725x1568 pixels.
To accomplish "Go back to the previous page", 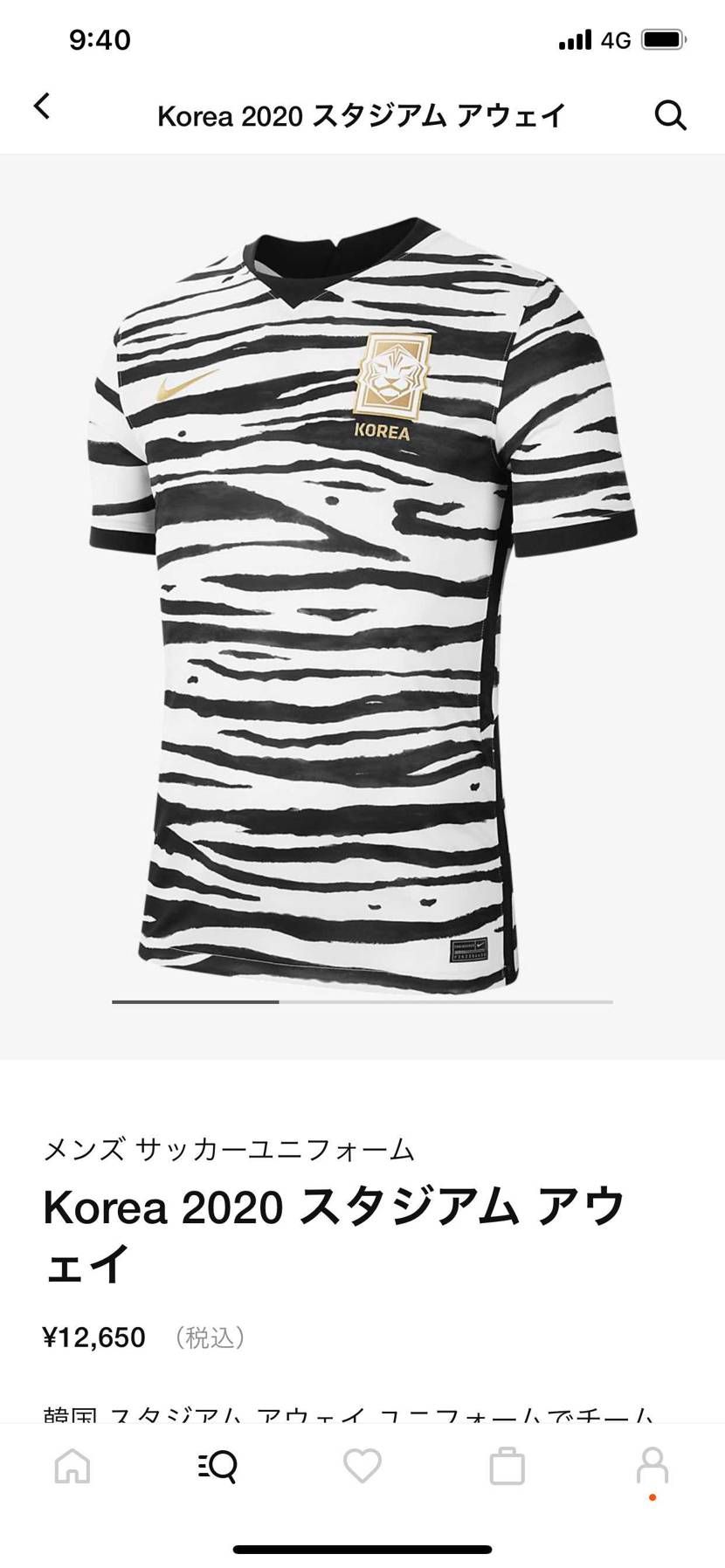I will point(42,107).
